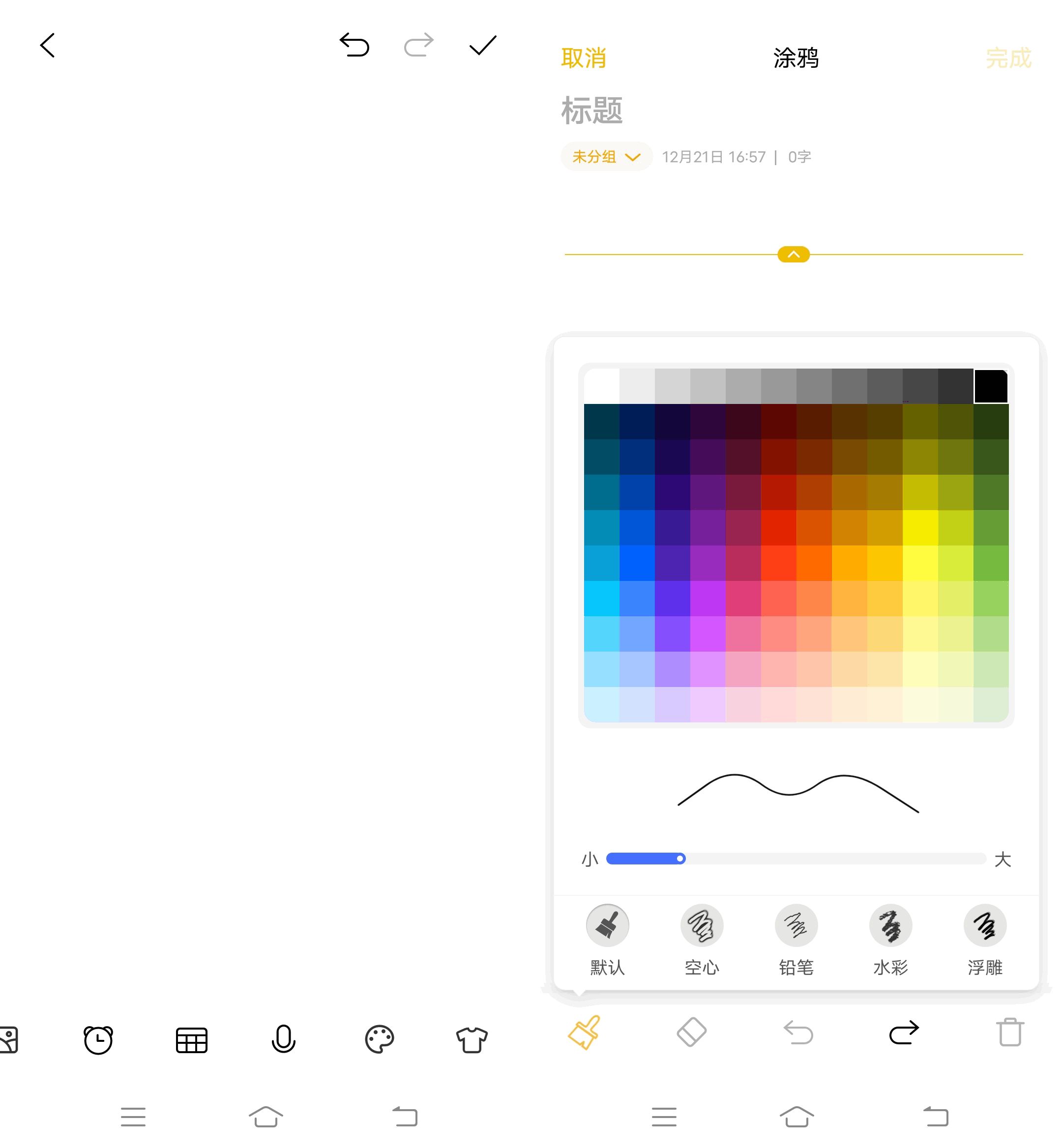Switch to the eraser tool
The image size is (1062, 1148).
point(691,1032)
